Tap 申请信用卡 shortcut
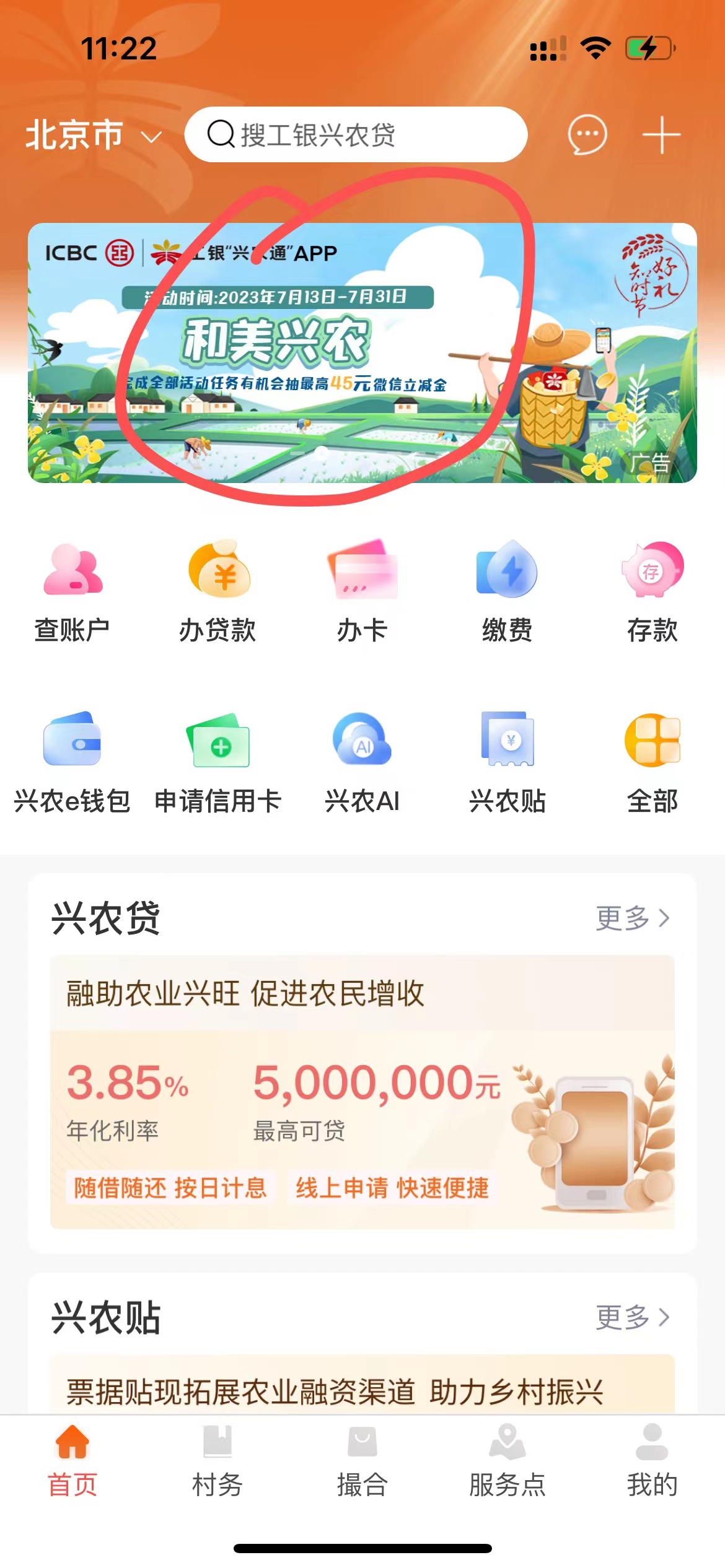This screenshot has width=725, height=1568. (x=217, y=763)
